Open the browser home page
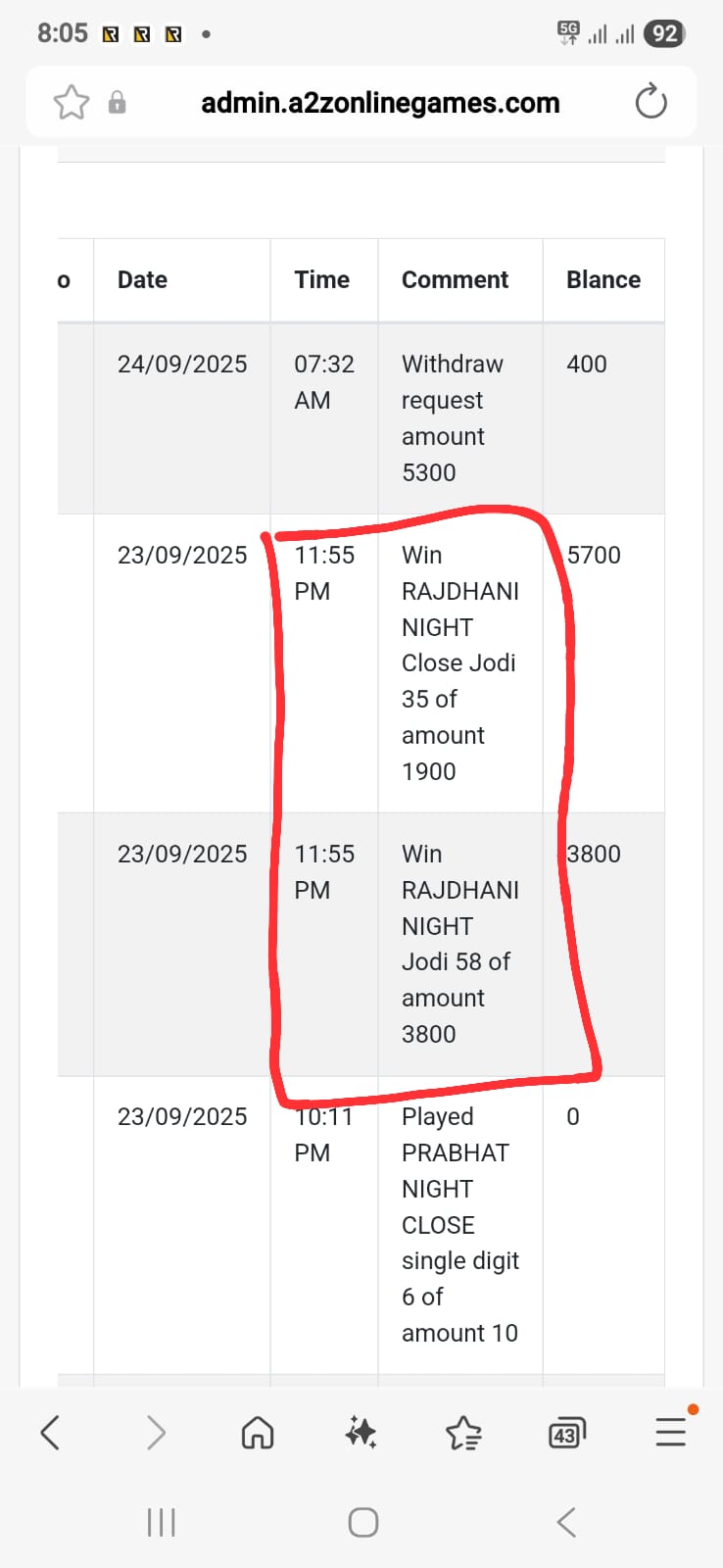723x1568 pixels. (x=258, y=1433)
